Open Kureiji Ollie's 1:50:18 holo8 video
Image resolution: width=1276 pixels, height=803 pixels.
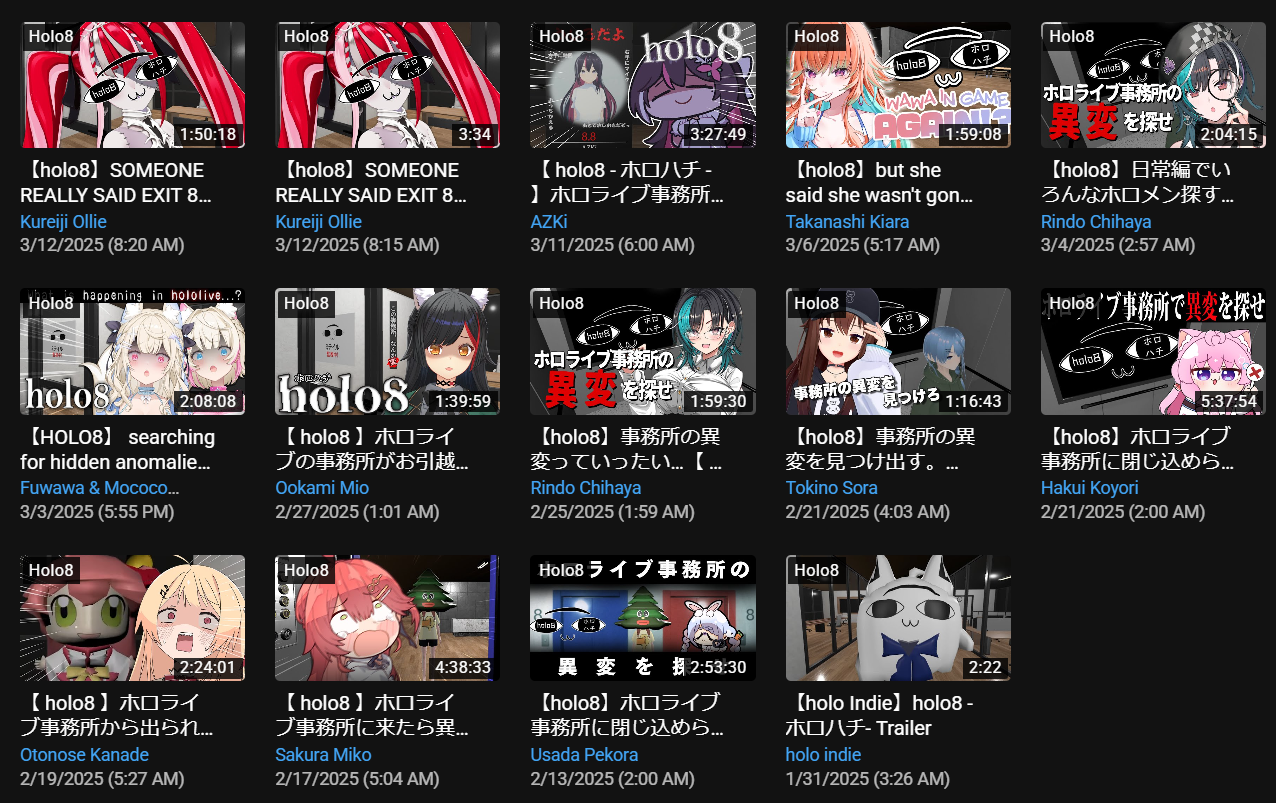coord(133,85)
